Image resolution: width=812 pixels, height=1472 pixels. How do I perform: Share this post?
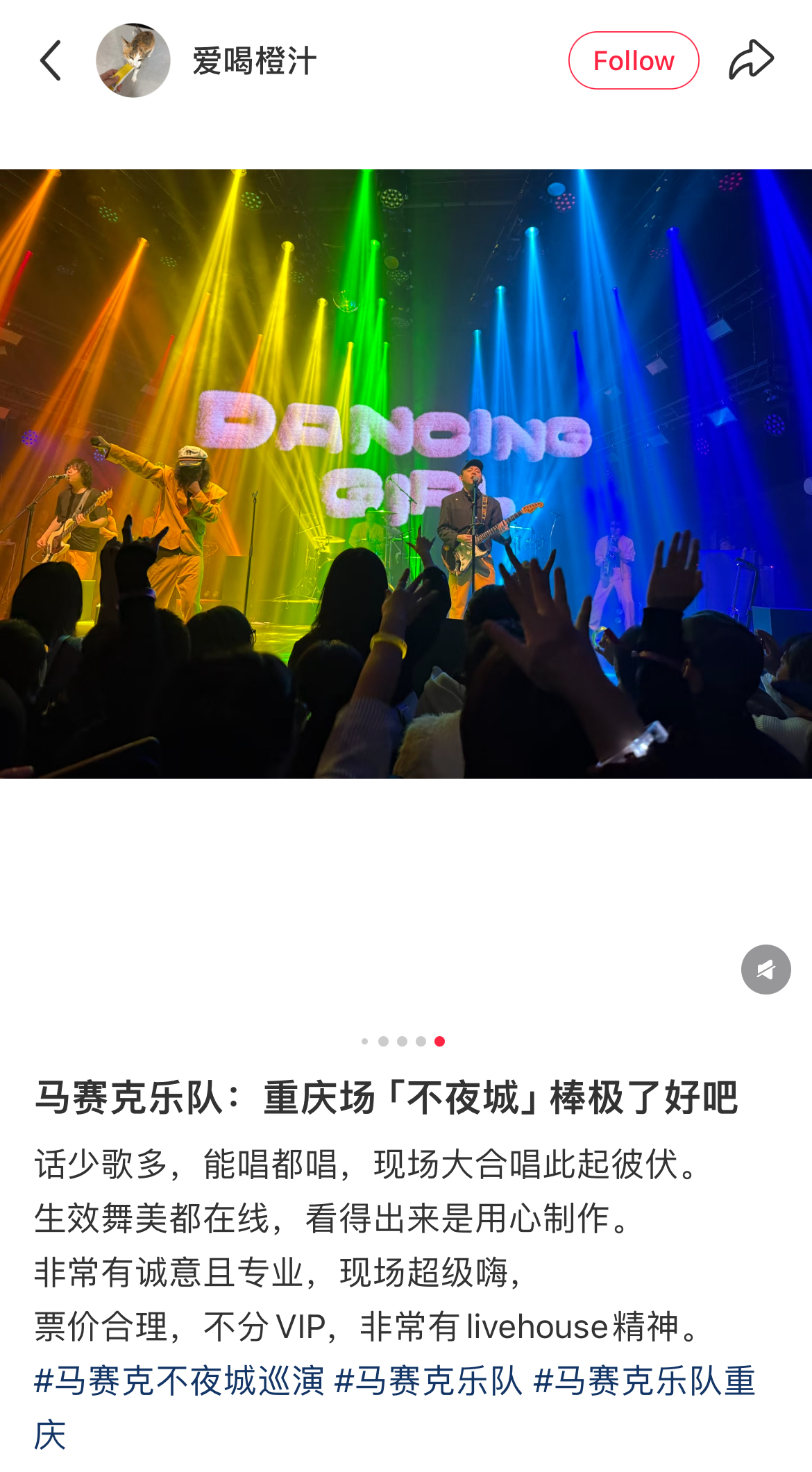click(751, 60)
